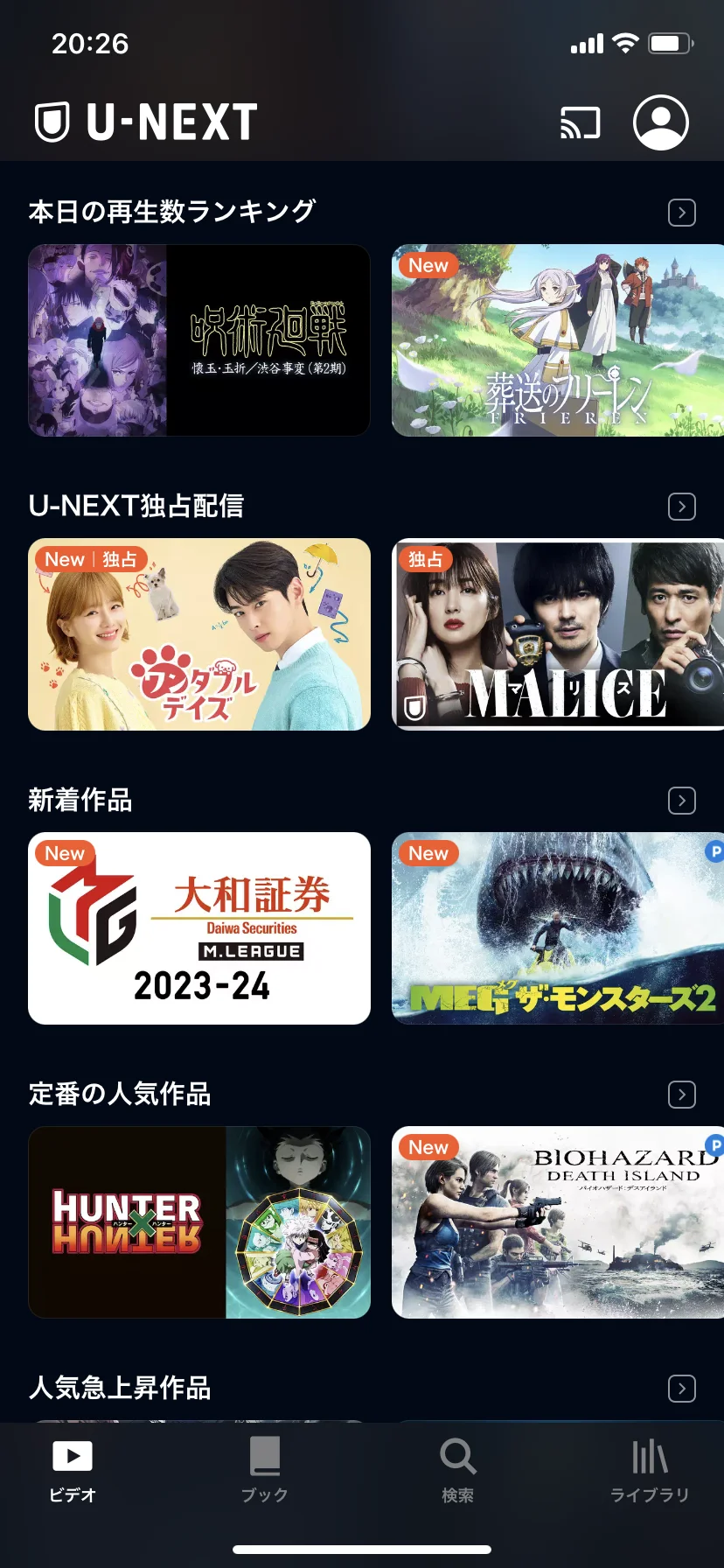Image resolution: width=724 pixels, height=1568 pixels.
Task: Open the HUNTER×HUNTER tile
Action: [199, 1222]
